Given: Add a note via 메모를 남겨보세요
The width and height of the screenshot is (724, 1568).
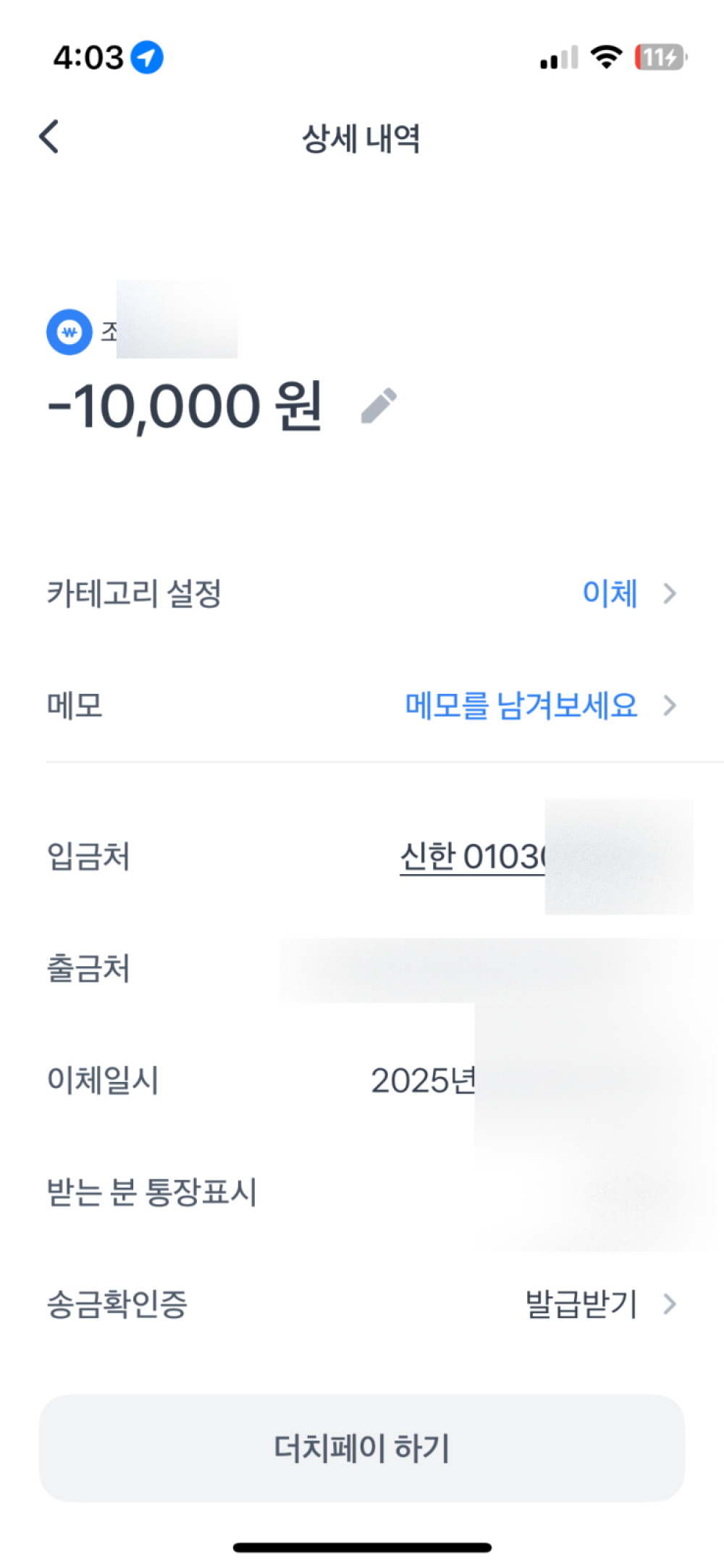Looking at the screenshot, I should tap(521, 705).
